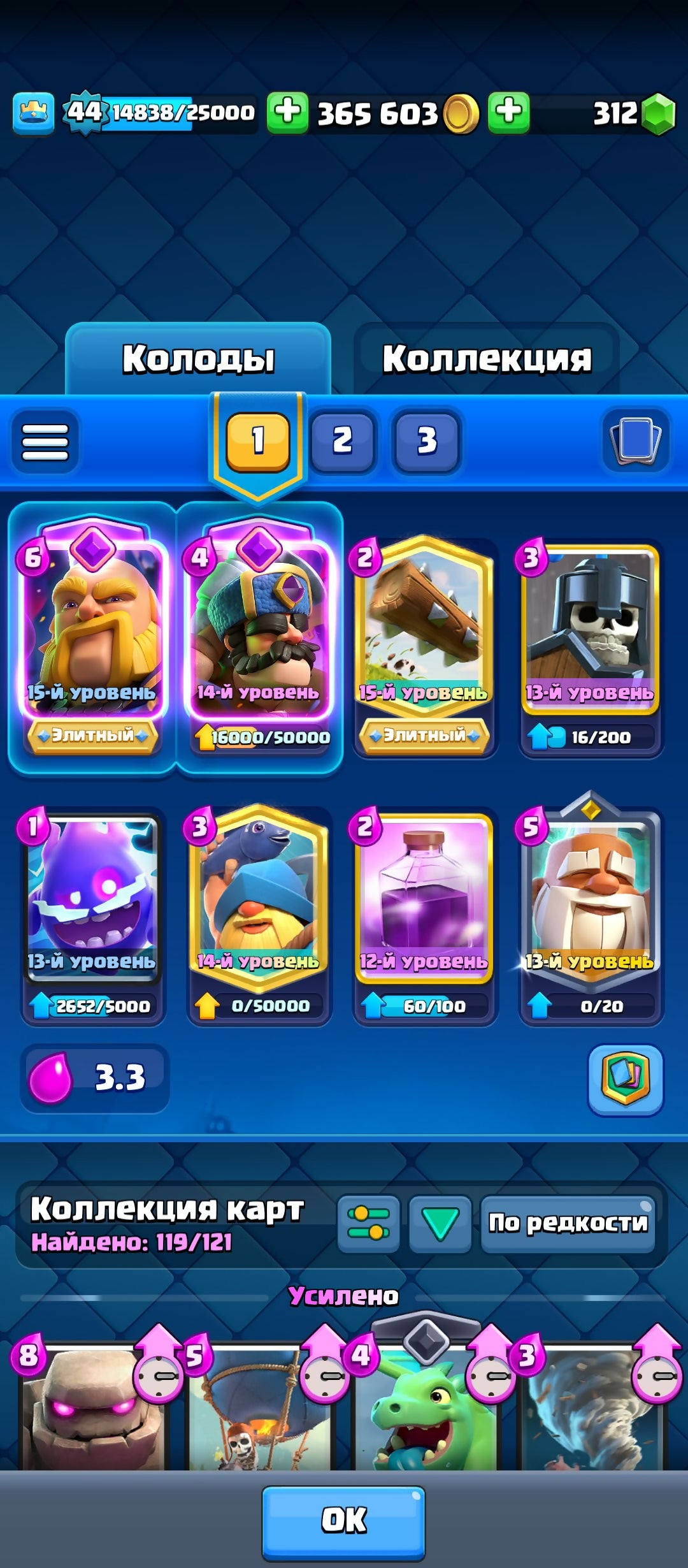Select the Rage potion card at level 12
Screen dimensions: 688x1568
click(x=424, y=899)
